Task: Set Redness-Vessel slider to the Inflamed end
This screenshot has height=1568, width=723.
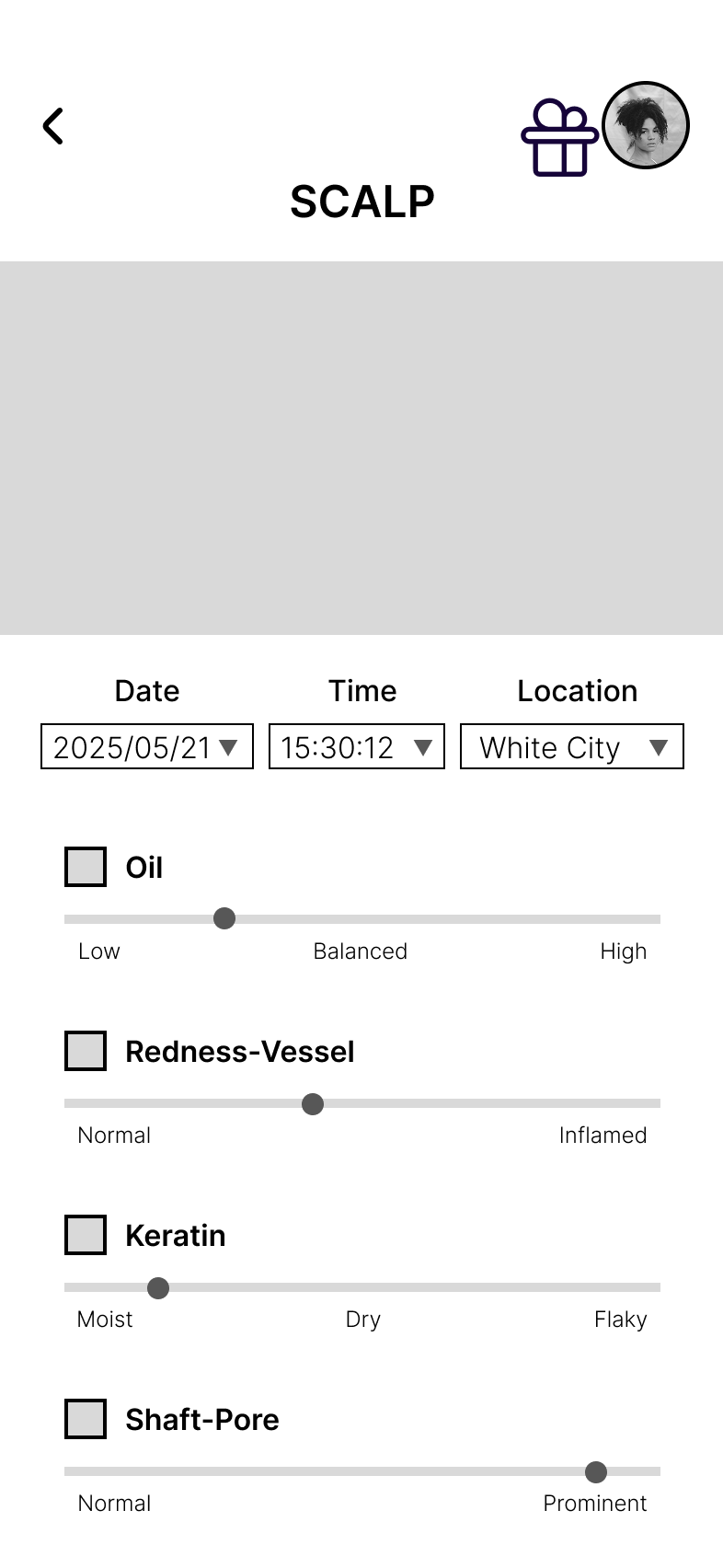Action: tap(655, 1103)
